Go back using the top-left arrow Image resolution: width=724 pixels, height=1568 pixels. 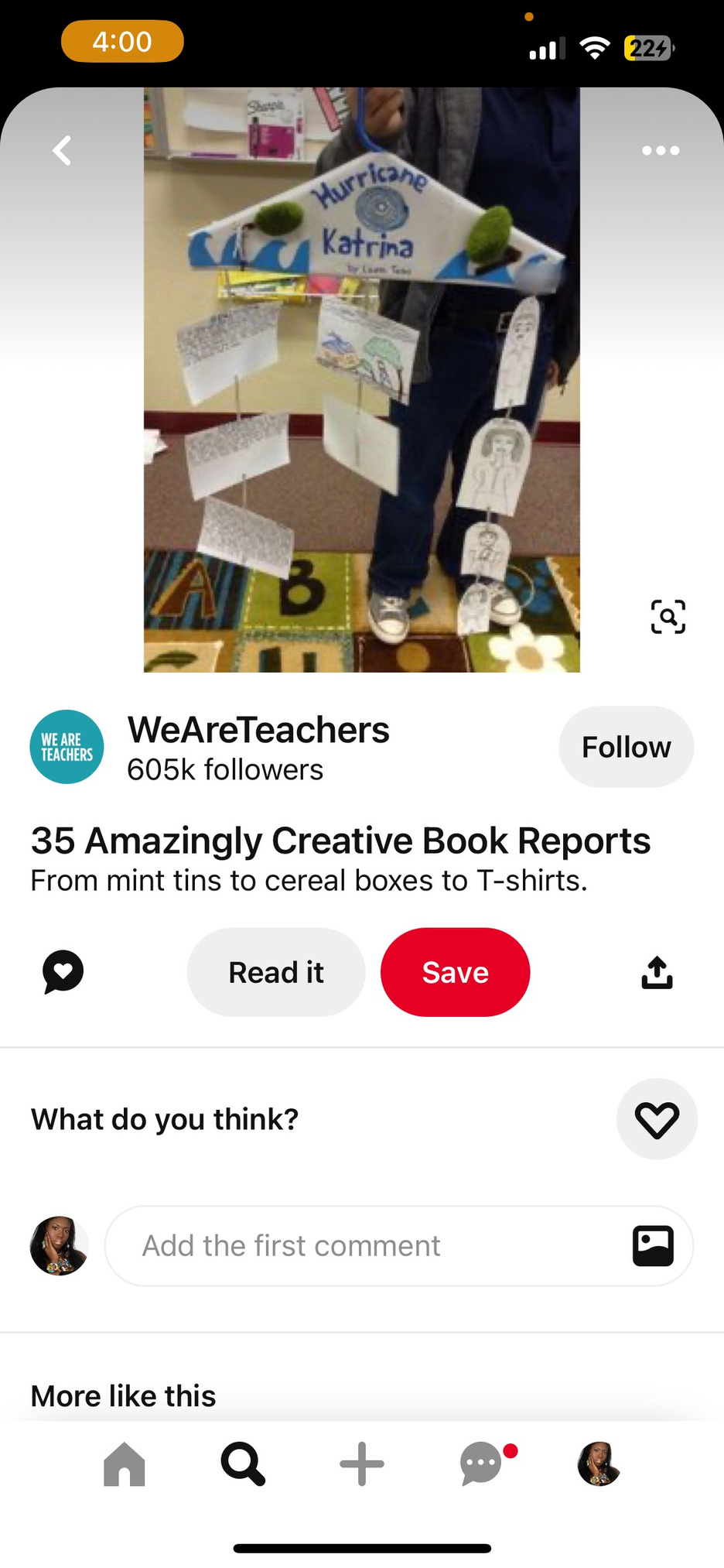click(63, 150)
